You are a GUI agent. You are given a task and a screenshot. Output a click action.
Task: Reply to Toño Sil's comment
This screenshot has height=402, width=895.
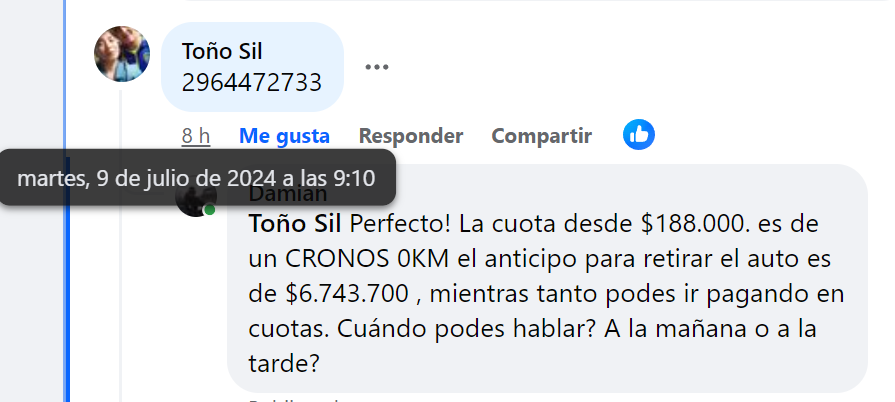tap(410, 136)
